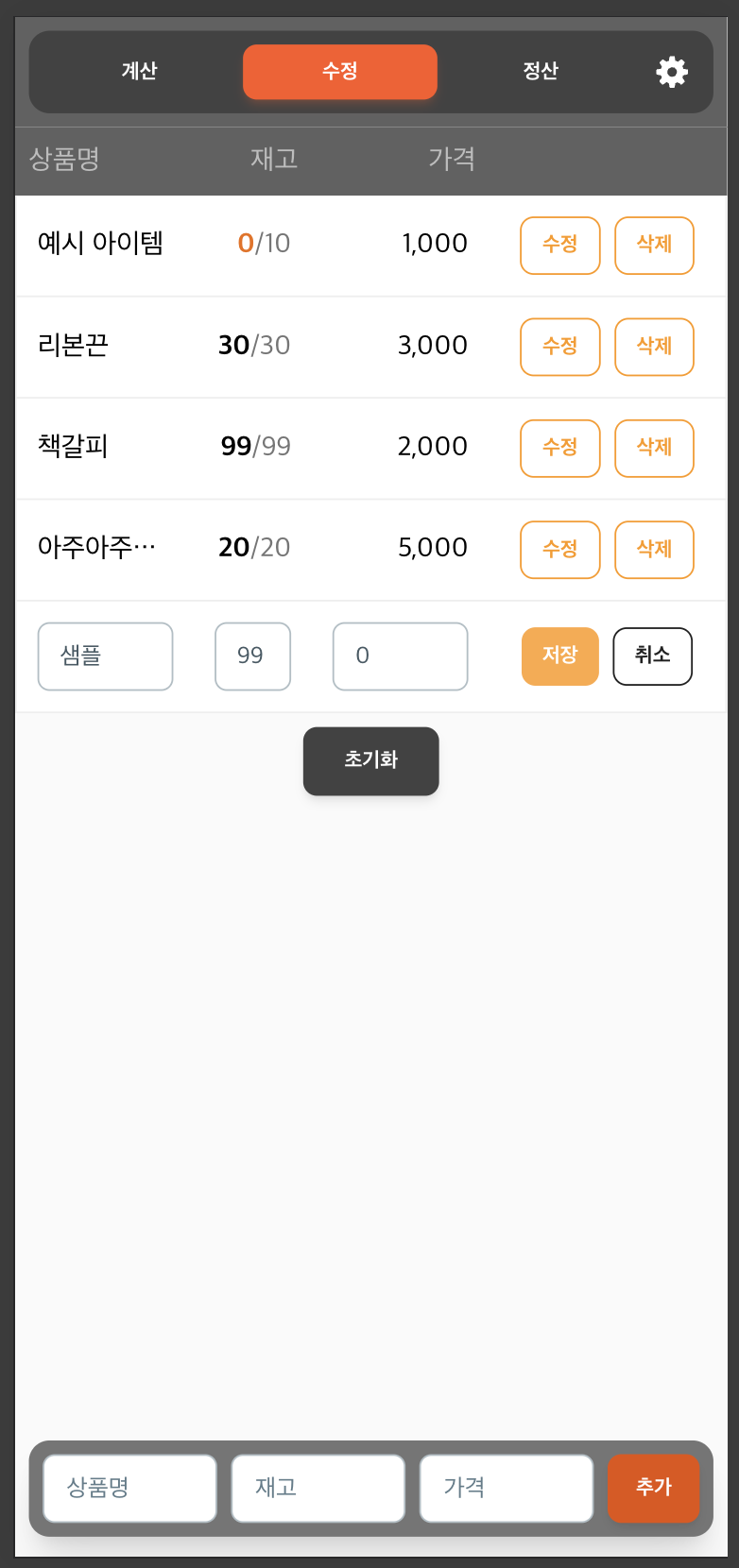Tap 삭제 next to 리본끈

click(654, 347)
